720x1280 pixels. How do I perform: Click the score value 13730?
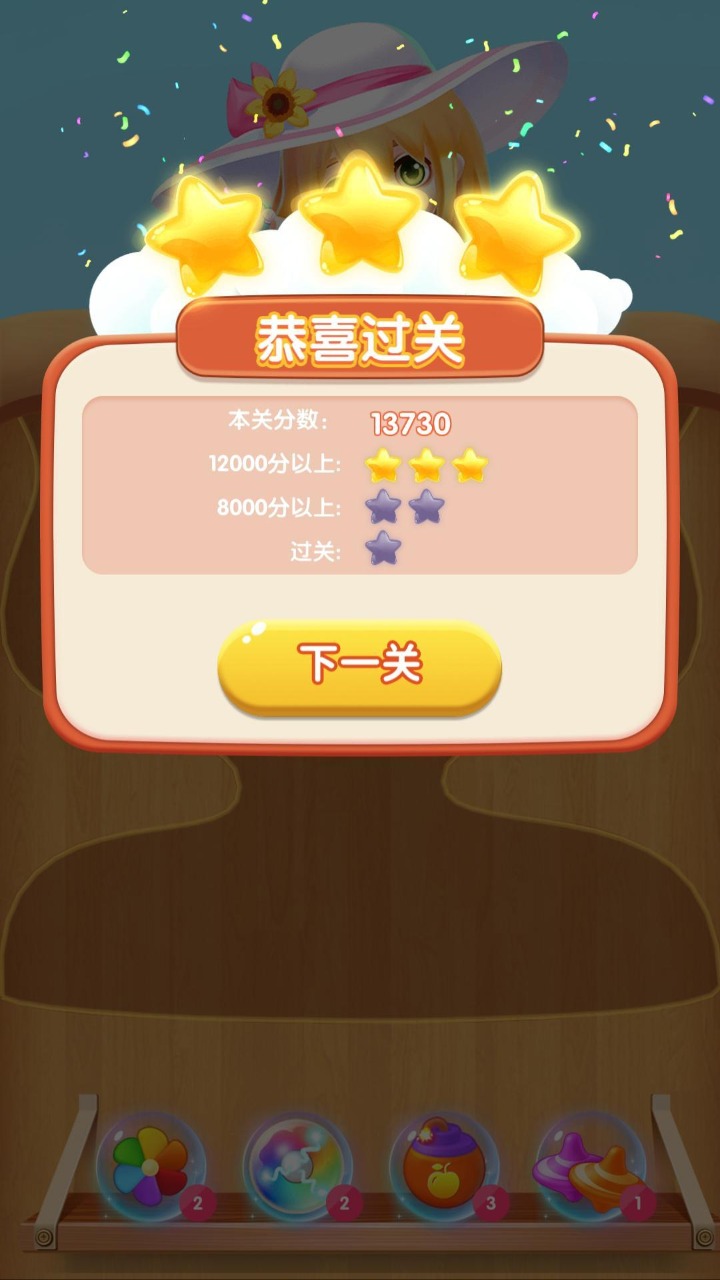[410, 423]
